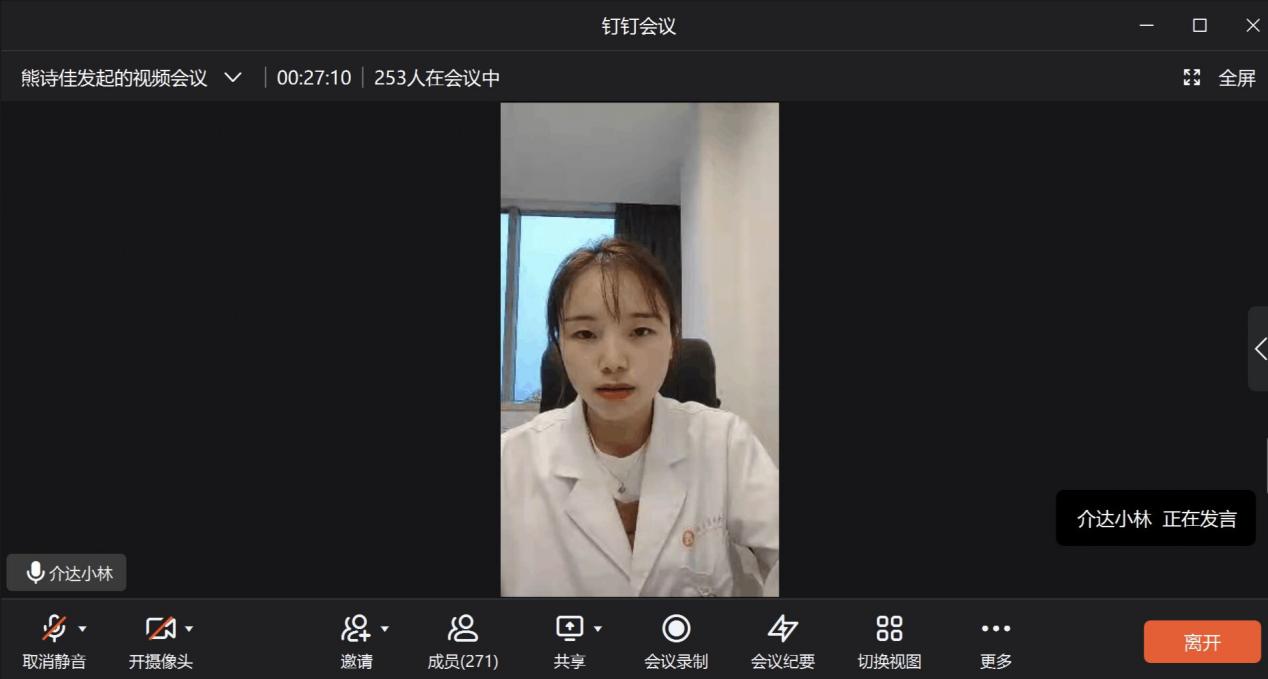Open the microphone options arrow
The image size is (1268, 679).
83,629
